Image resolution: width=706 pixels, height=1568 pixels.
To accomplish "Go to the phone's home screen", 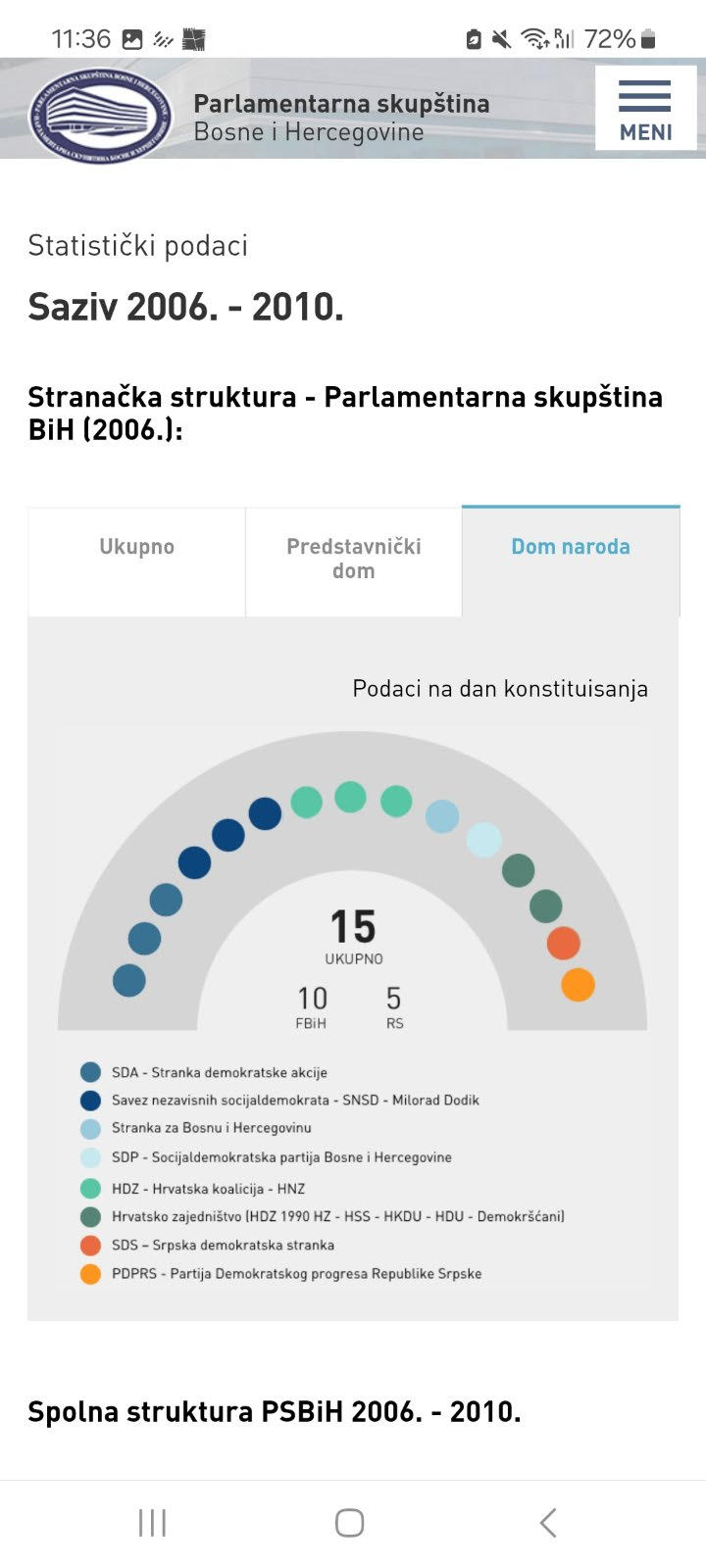I will pyautogui.click(x=350, y=1522).
